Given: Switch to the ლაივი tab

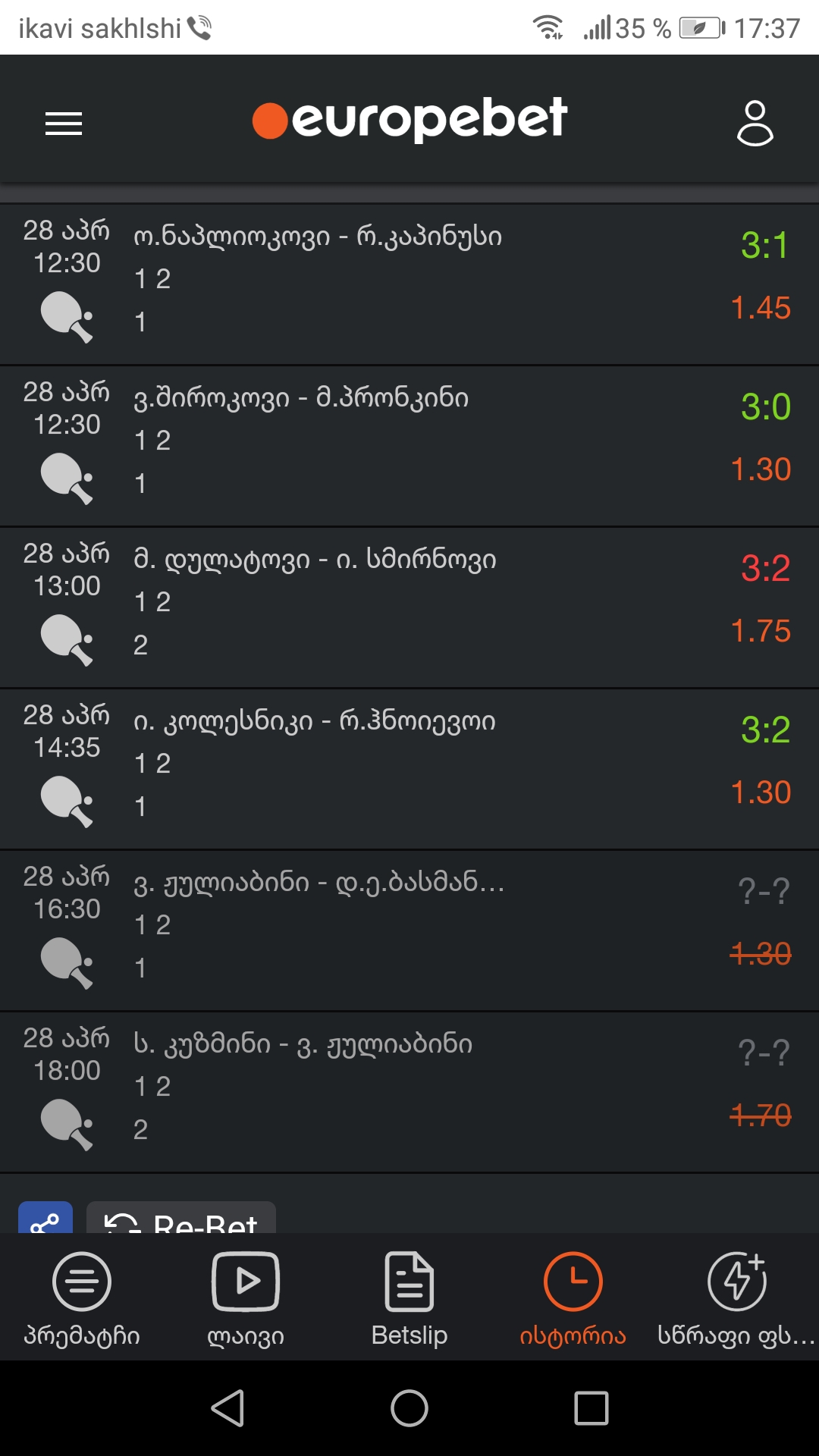Looking at the screenshot, I should click(246, 1298).
